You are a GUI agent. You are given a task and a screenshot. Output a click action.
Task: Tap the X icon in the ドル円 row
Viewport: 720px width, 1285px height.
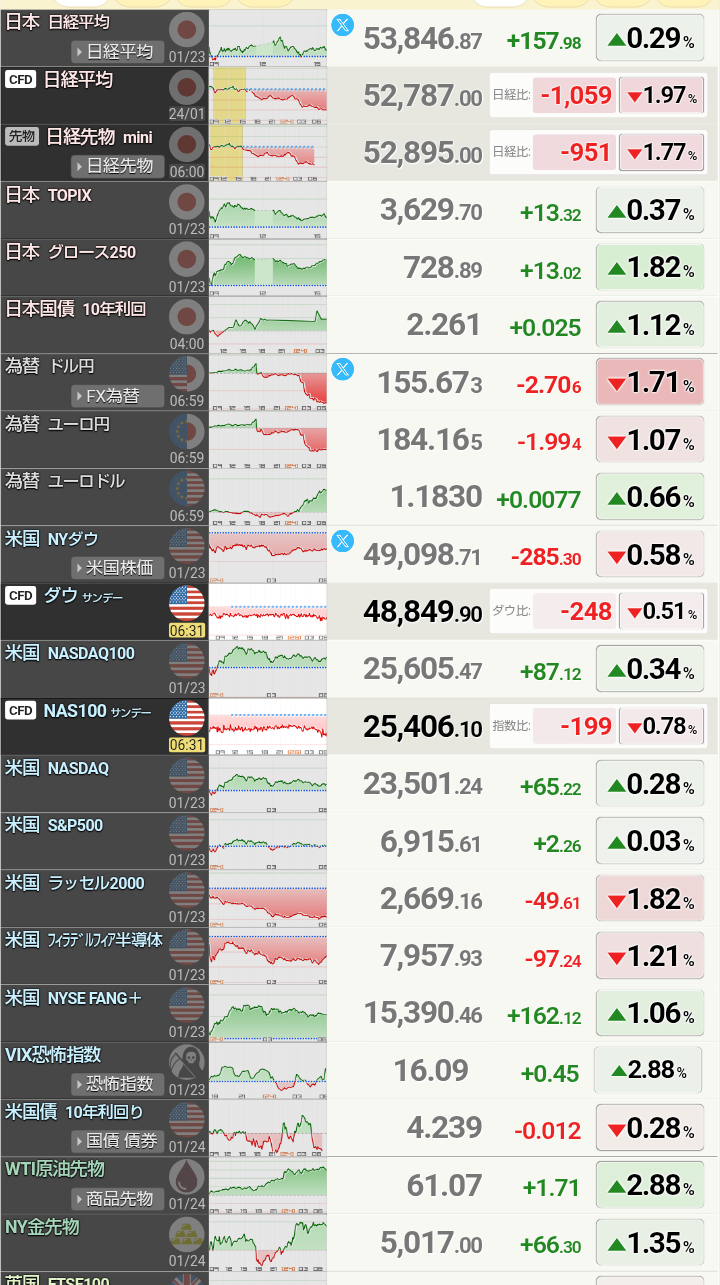coord(342,369)
